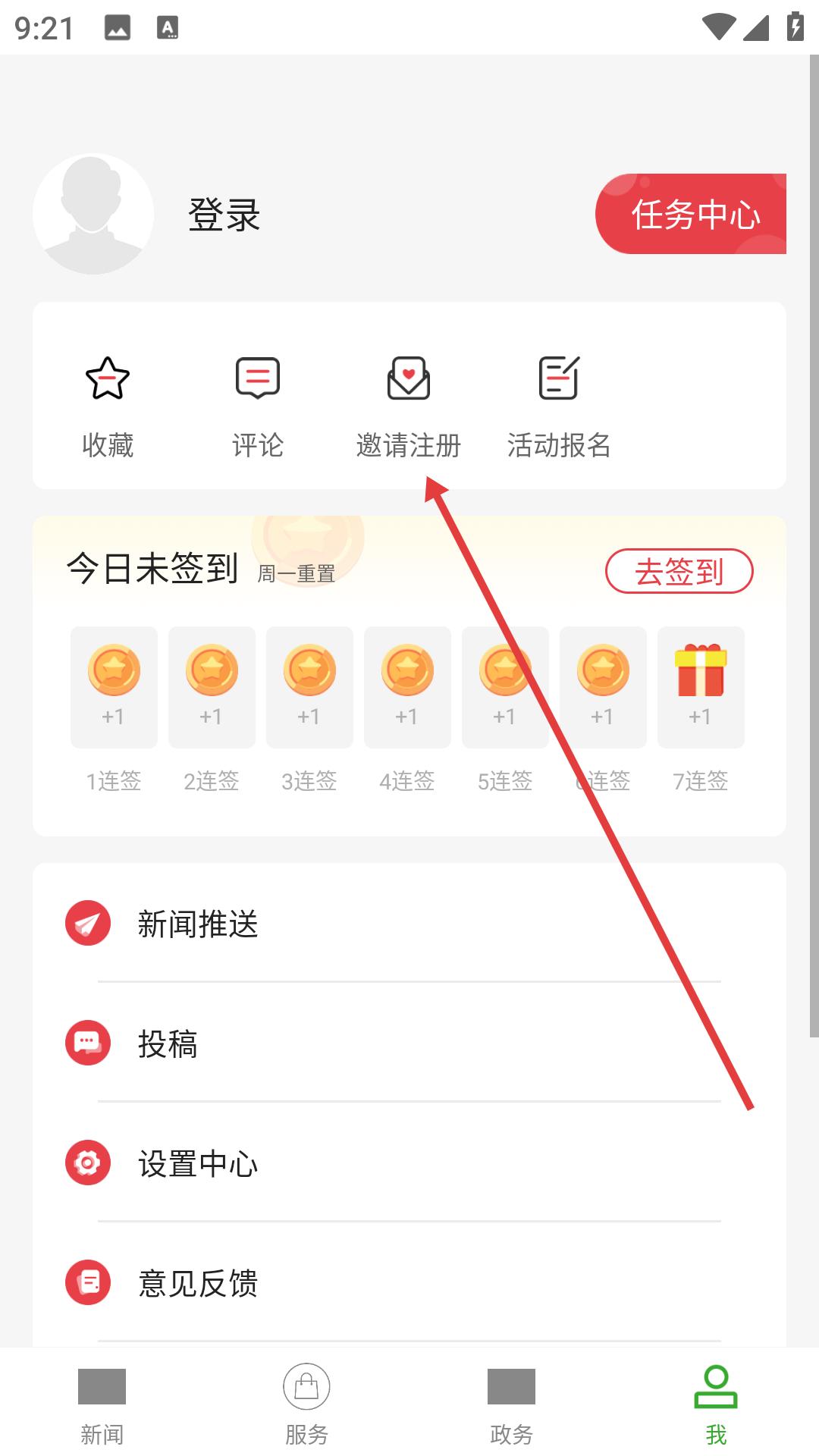Open 收藏 favorites
The image size is (819, 1456).
coord(108,407)
